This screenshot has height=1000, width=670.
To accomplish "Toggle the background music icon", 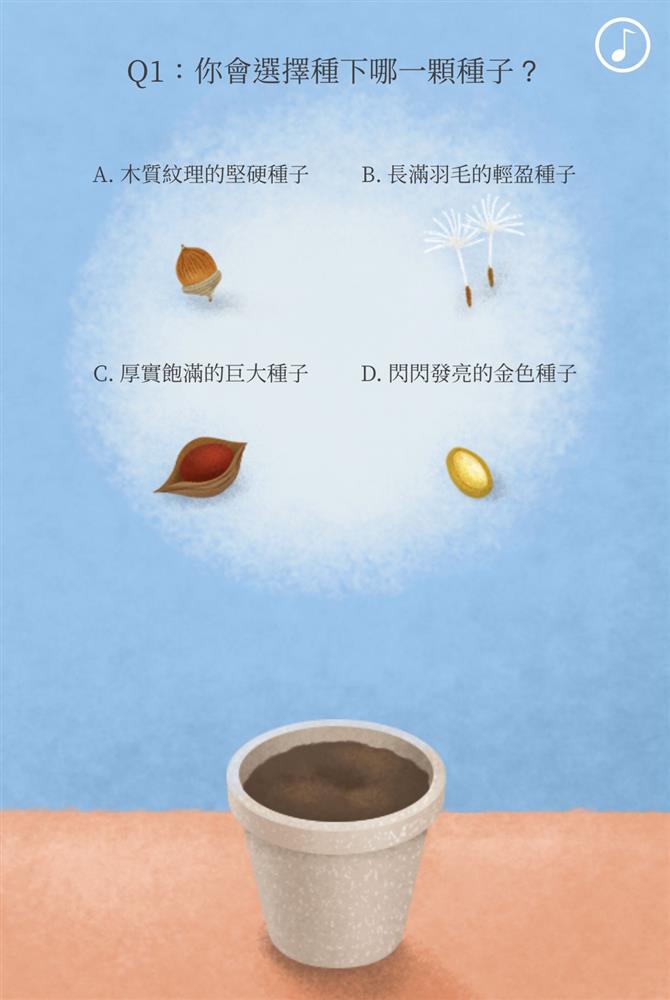I will (622, 44).
